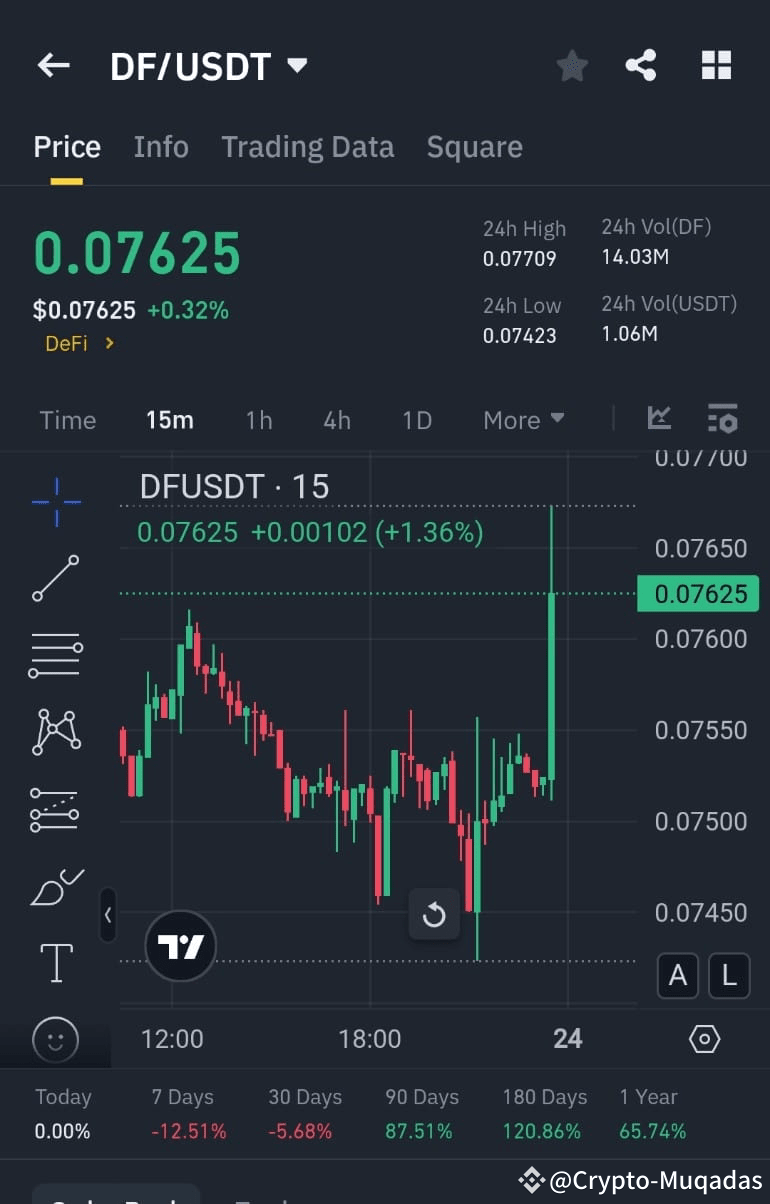Toggle DF/USDT as a favorite

click(x=571, y=64)
